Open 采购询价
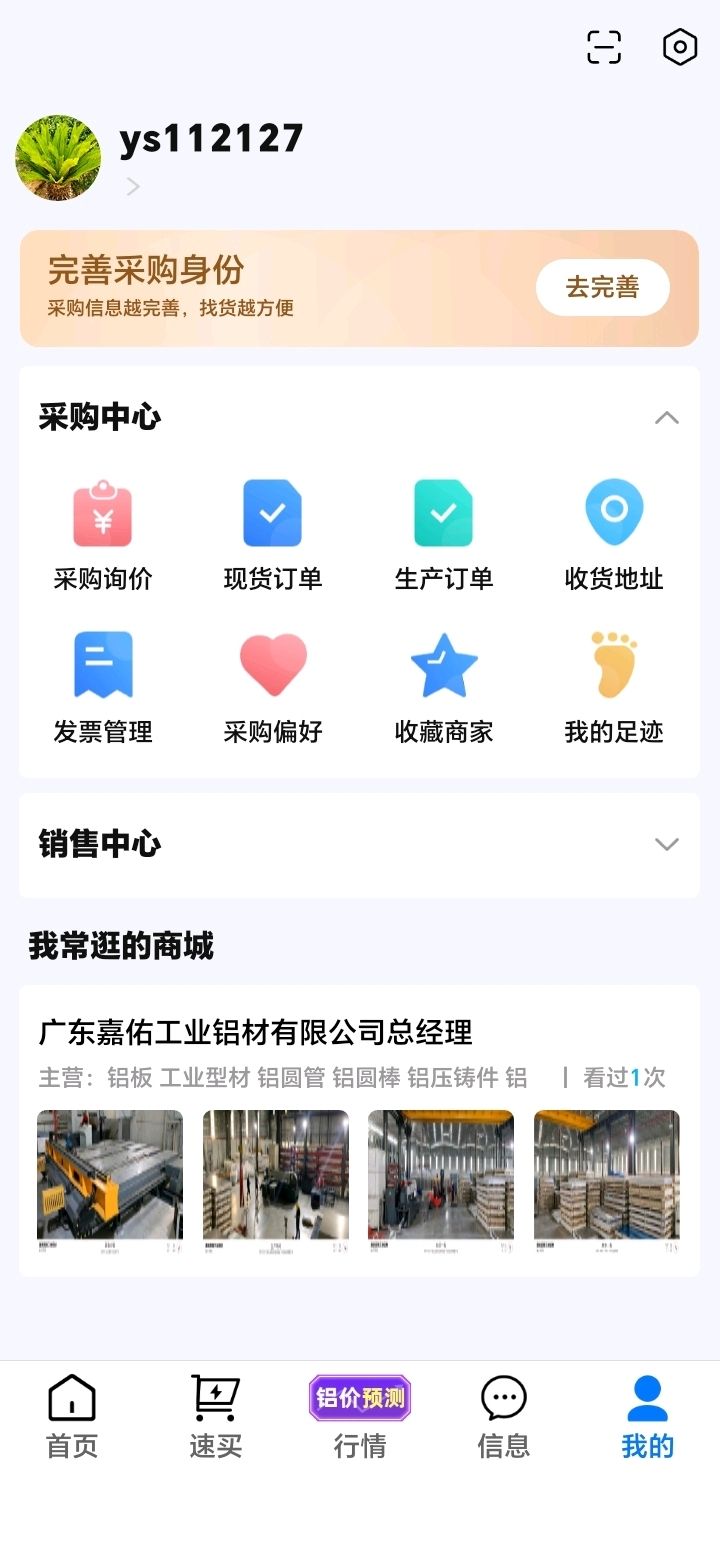720x1548 pixels. [x=103, y=536]
